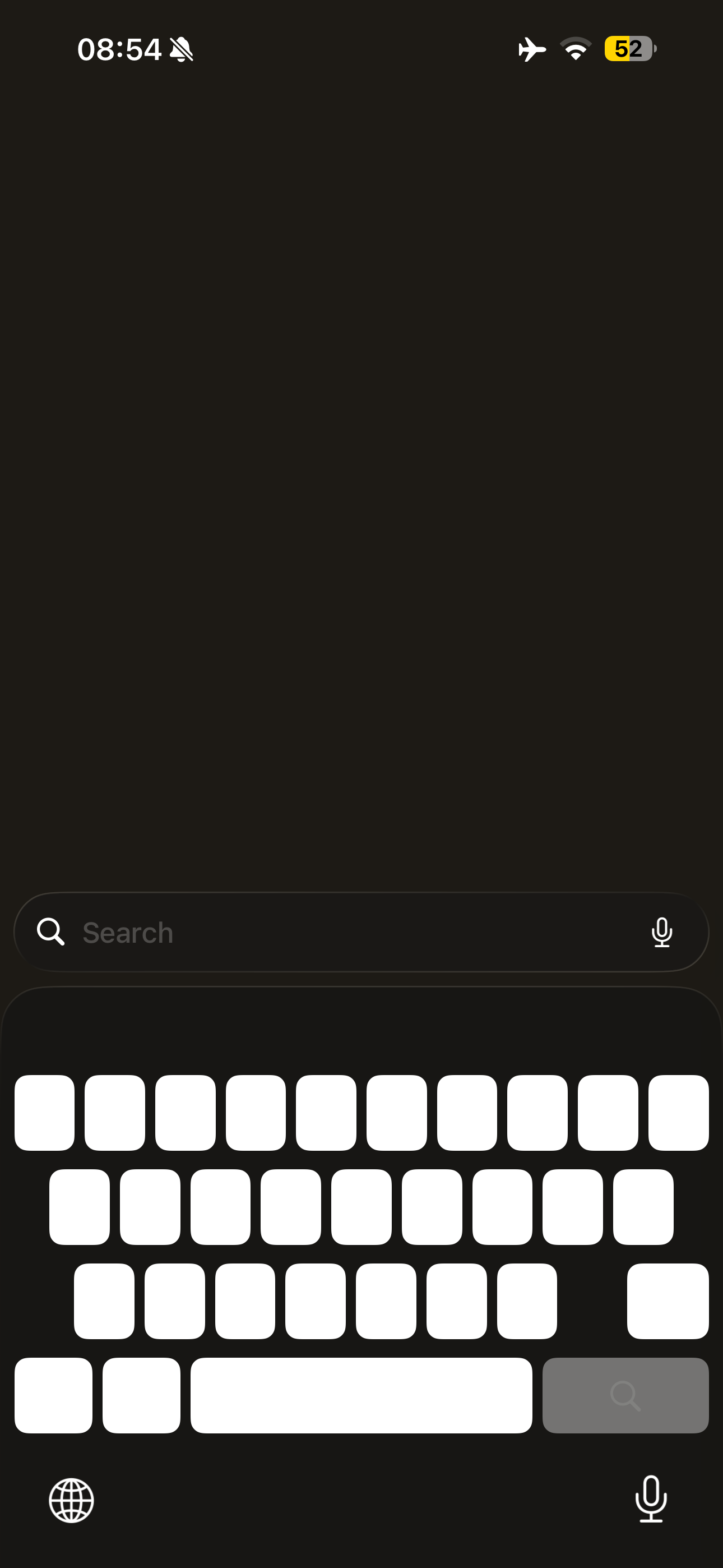
Task: Hit the wide space bar key
Action: tap(361, 1396)
